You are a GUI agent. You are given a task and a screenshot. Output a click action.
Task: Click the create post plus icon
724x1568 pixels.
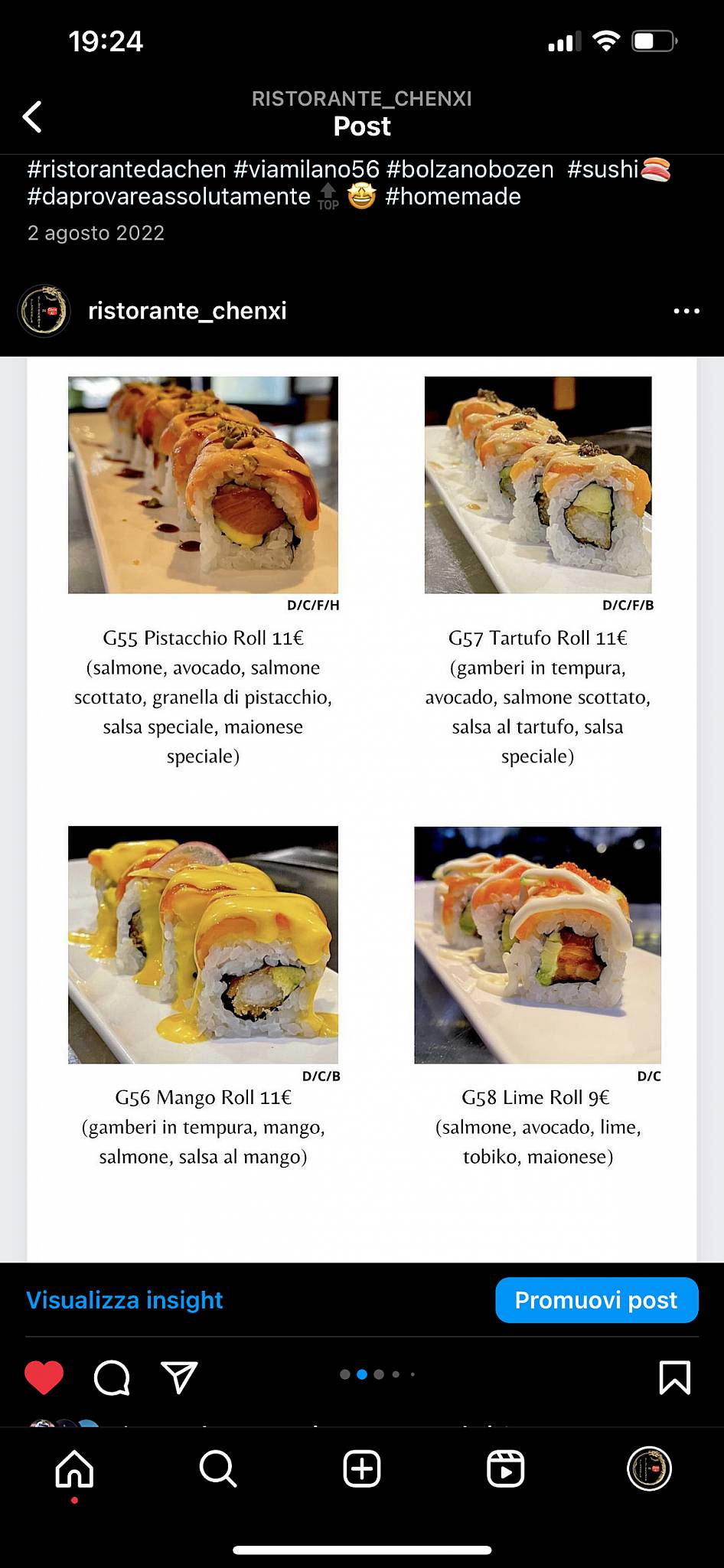(361, 1469)
